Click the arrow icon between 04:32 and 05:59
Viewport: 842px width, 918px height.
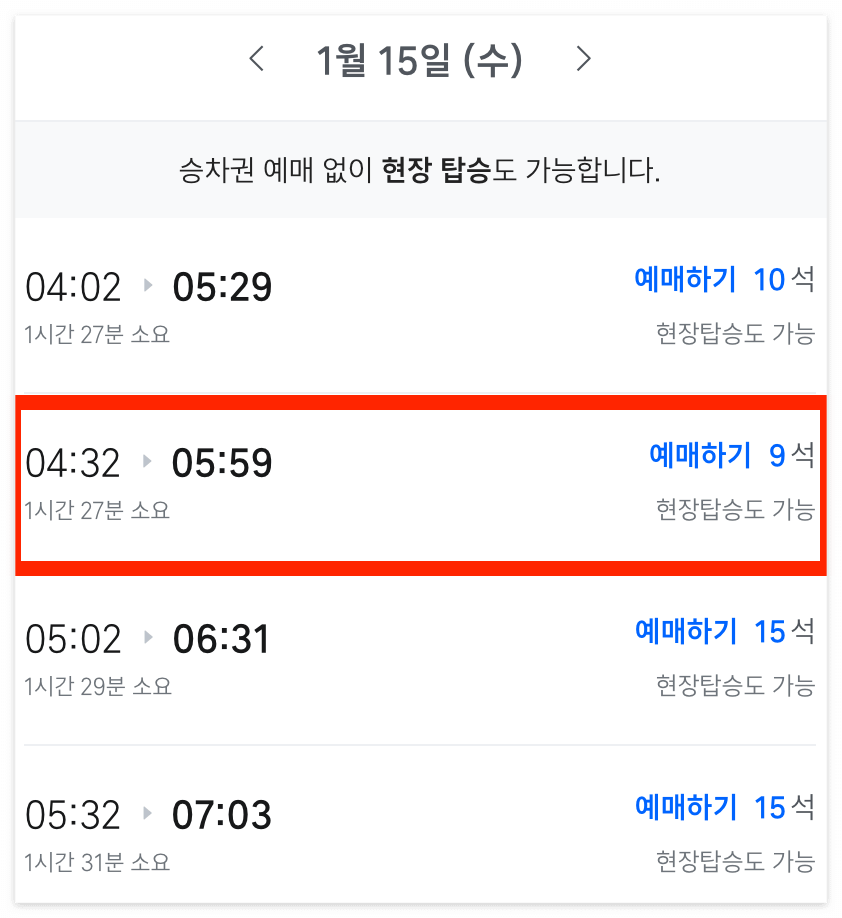click(146, 462)
